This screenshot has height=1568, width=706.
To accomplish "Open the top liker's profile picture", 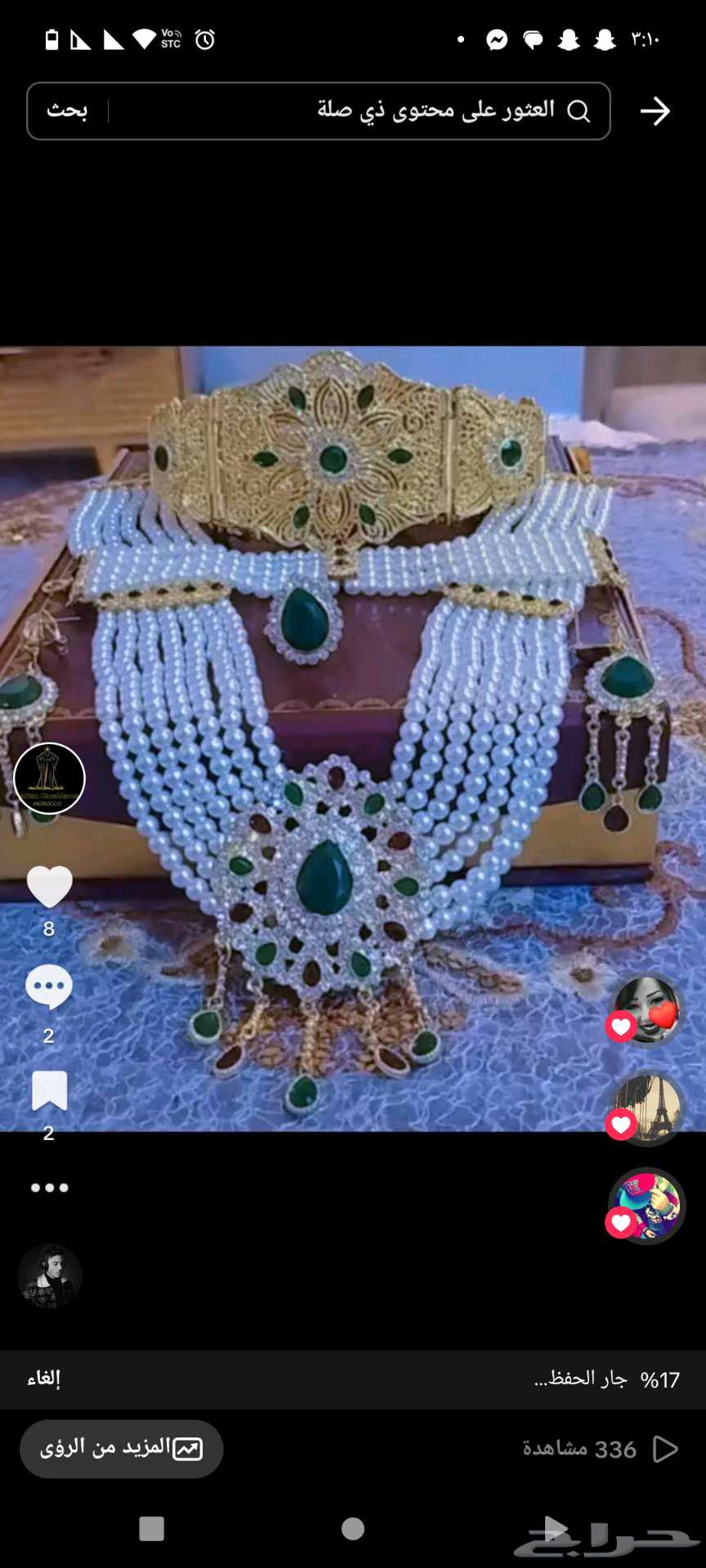I will 647,1010.
